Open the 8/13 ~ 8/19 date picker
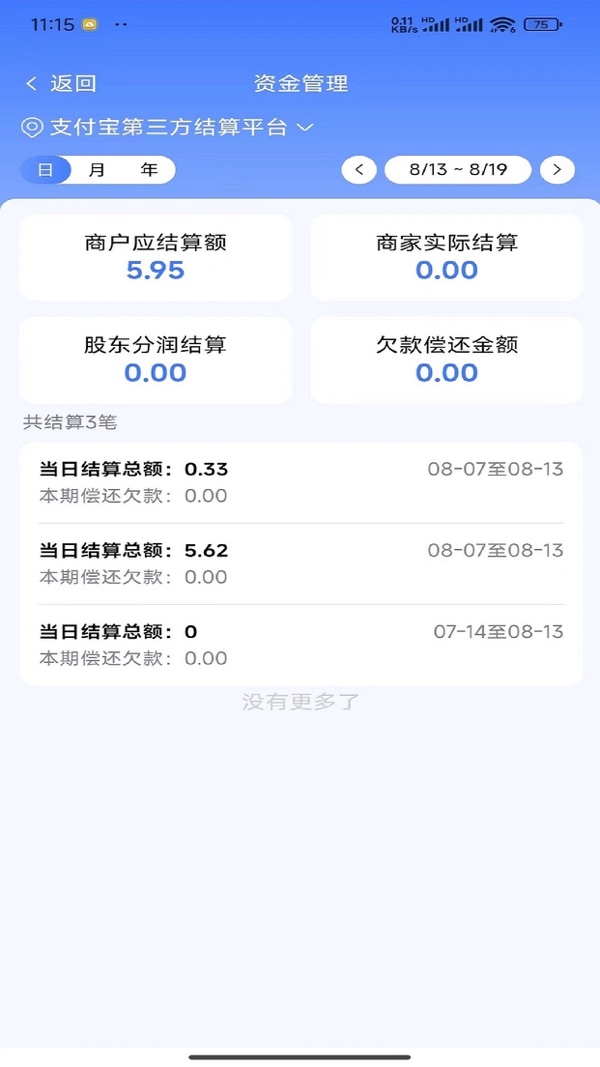The image size is (600, 1067). (x=458, y=170)
